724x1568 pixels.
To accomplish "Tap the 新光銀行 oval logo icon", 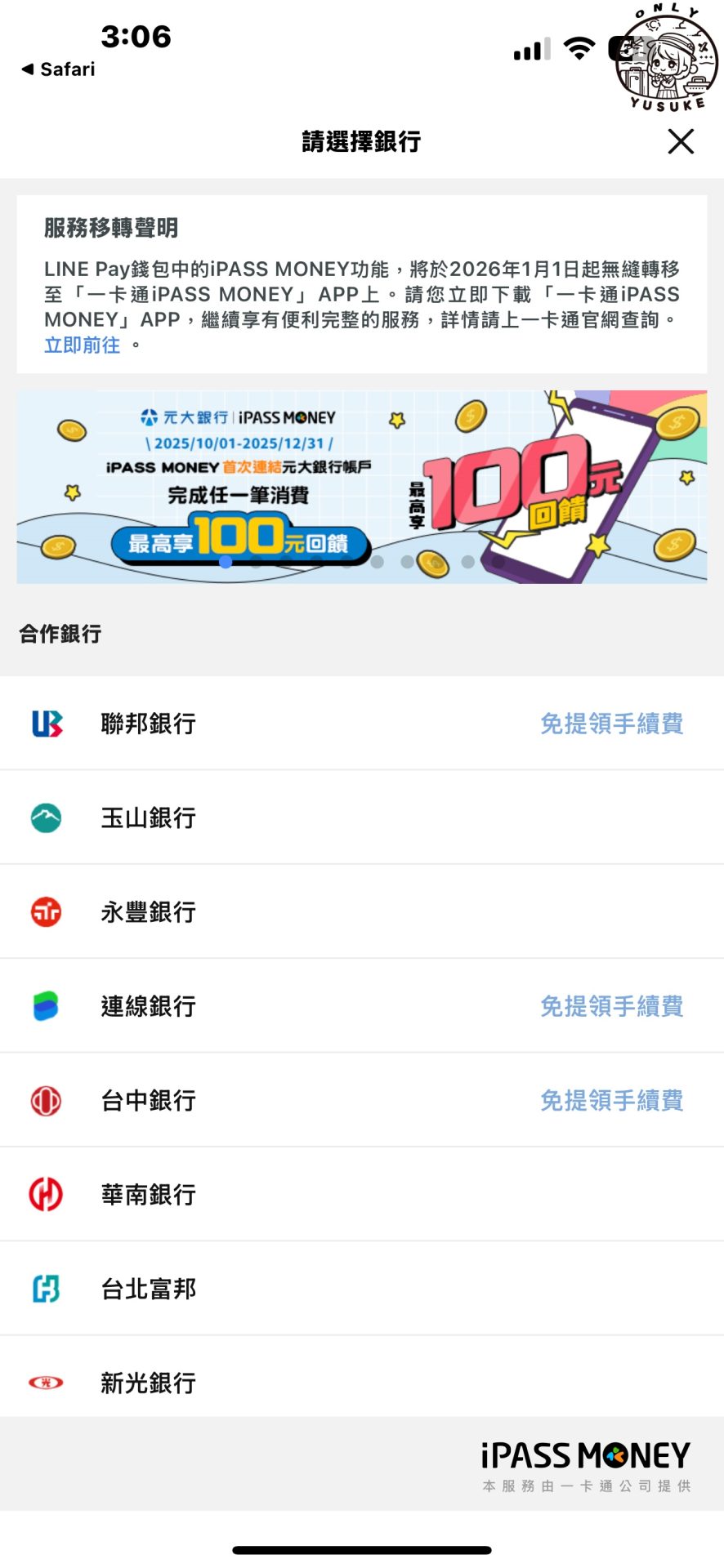I will tap(47, 1383).
